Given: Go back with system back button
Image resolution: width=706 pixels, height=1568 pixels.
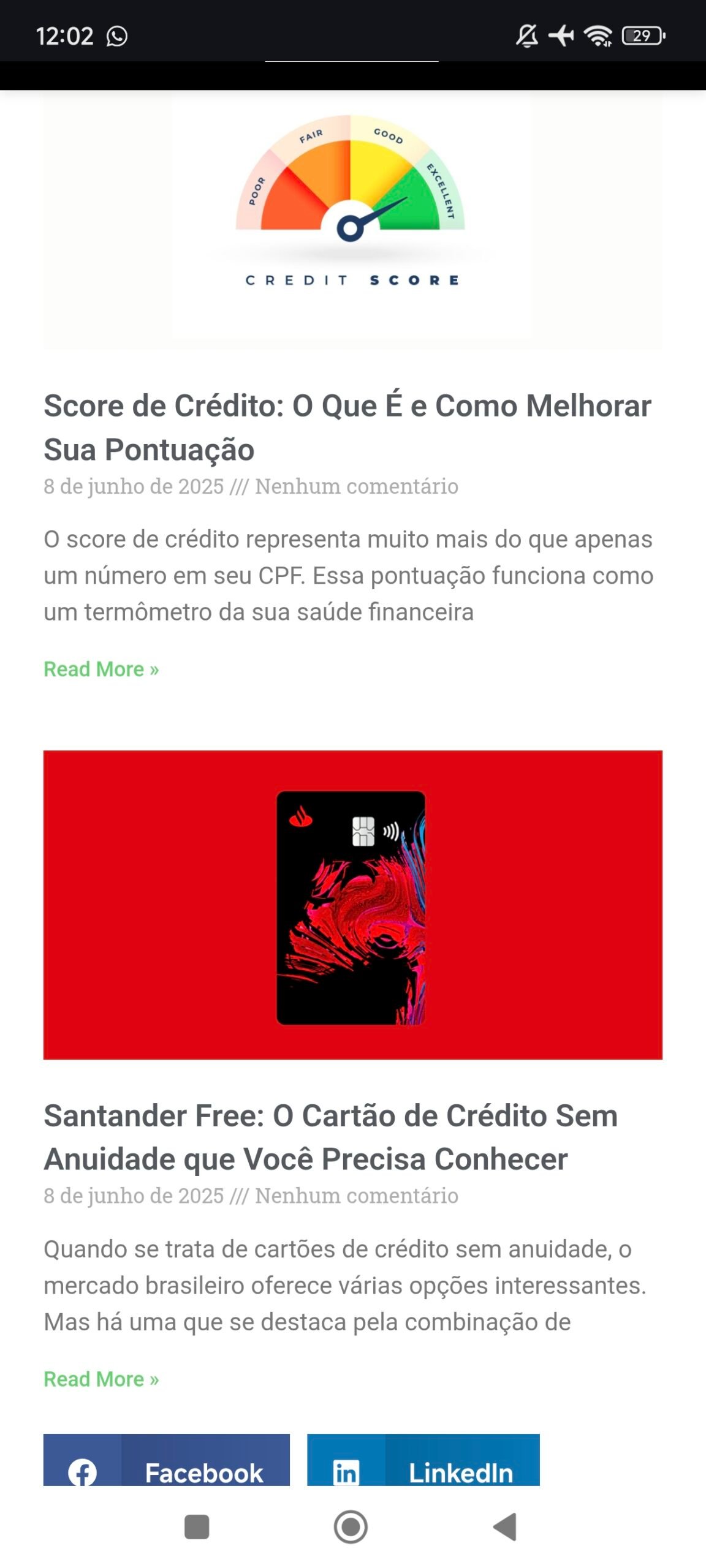Looking at the screenshot, I should pyautogui.click(x=506, y=1526).
